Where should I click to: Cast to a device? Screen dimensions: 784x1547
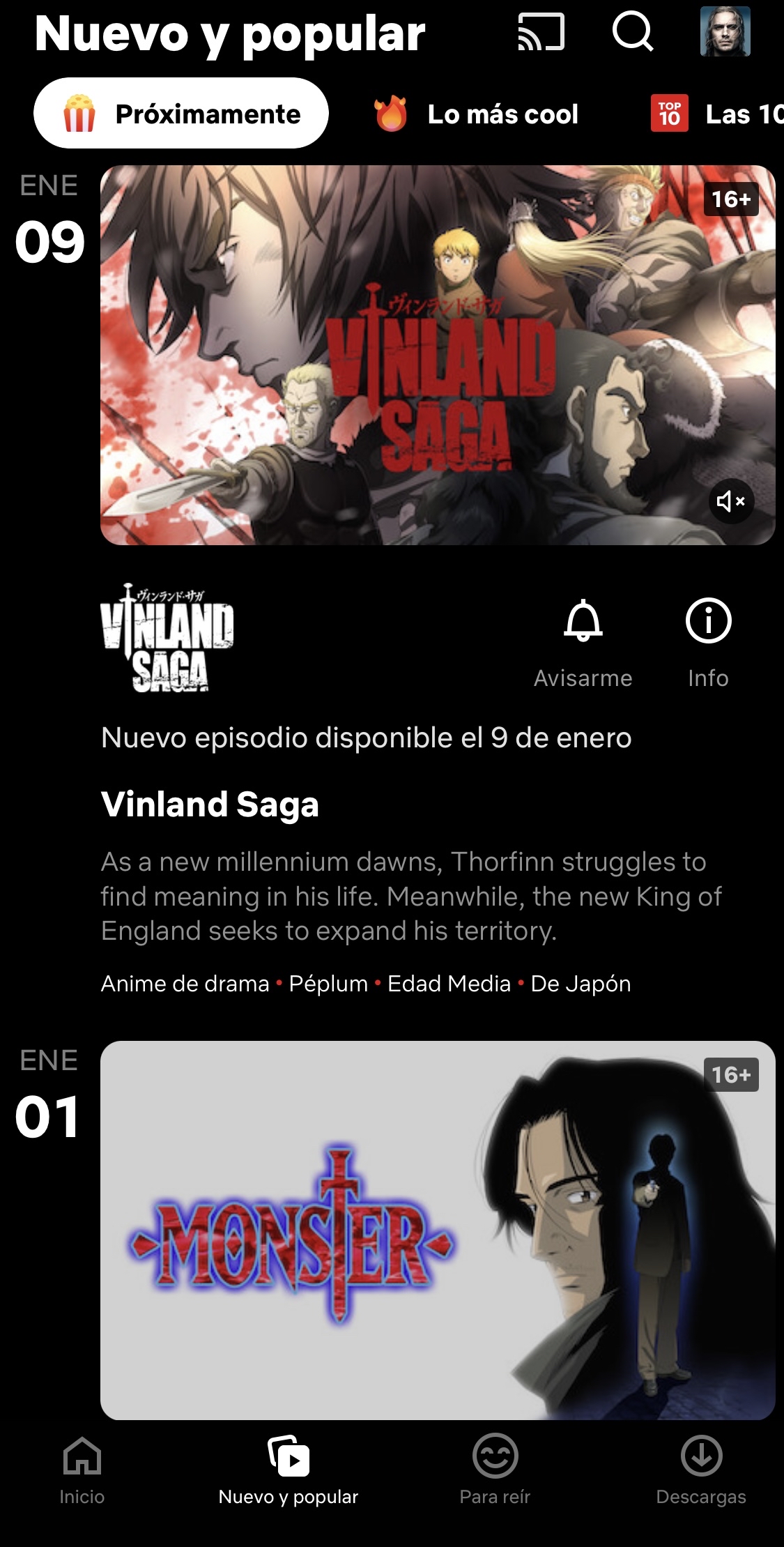[x=541, y=32]
